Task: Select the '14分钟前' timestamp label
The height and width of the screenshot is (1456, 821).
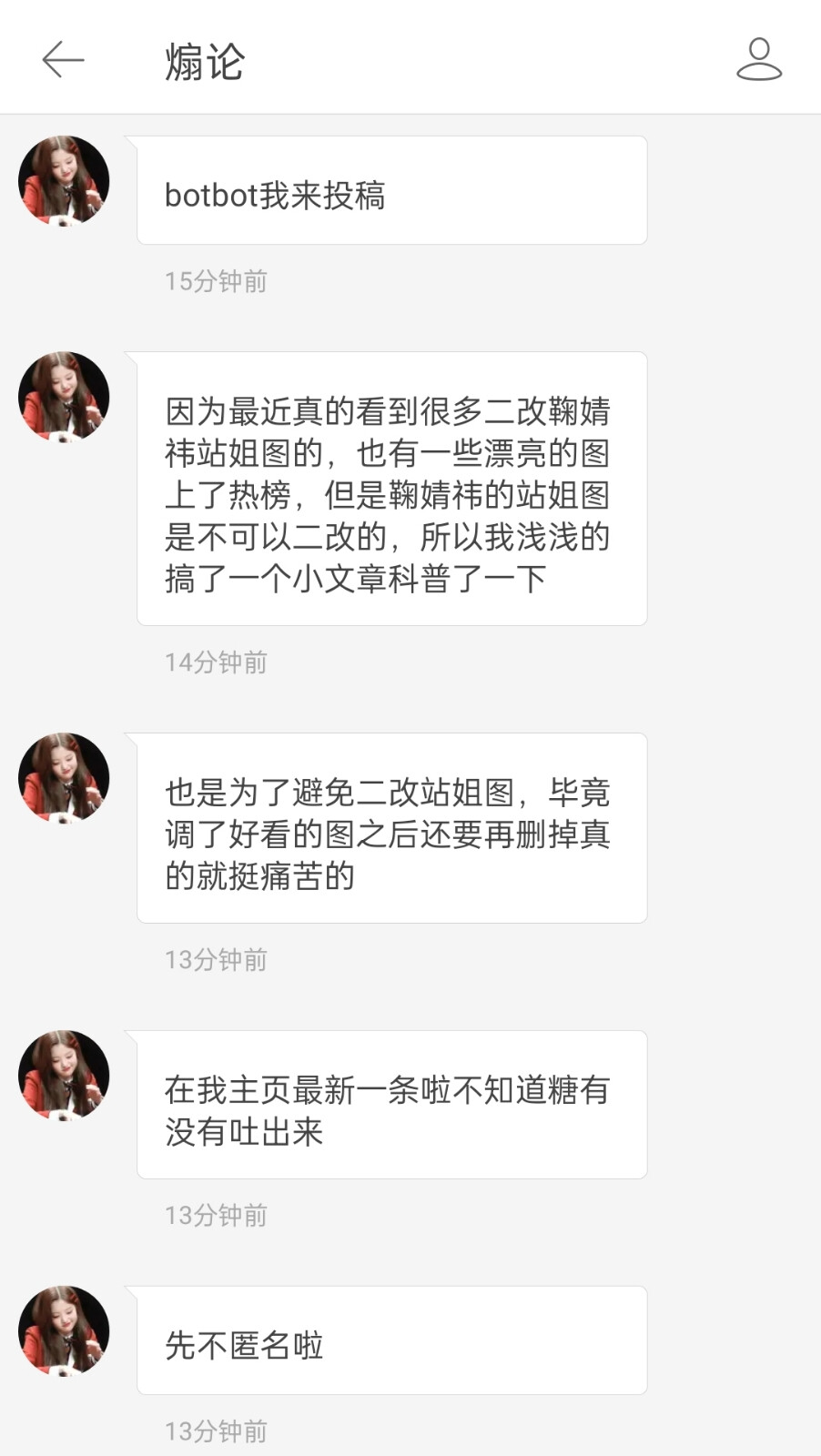Action: pyautogui.click(x=215, y=662)
